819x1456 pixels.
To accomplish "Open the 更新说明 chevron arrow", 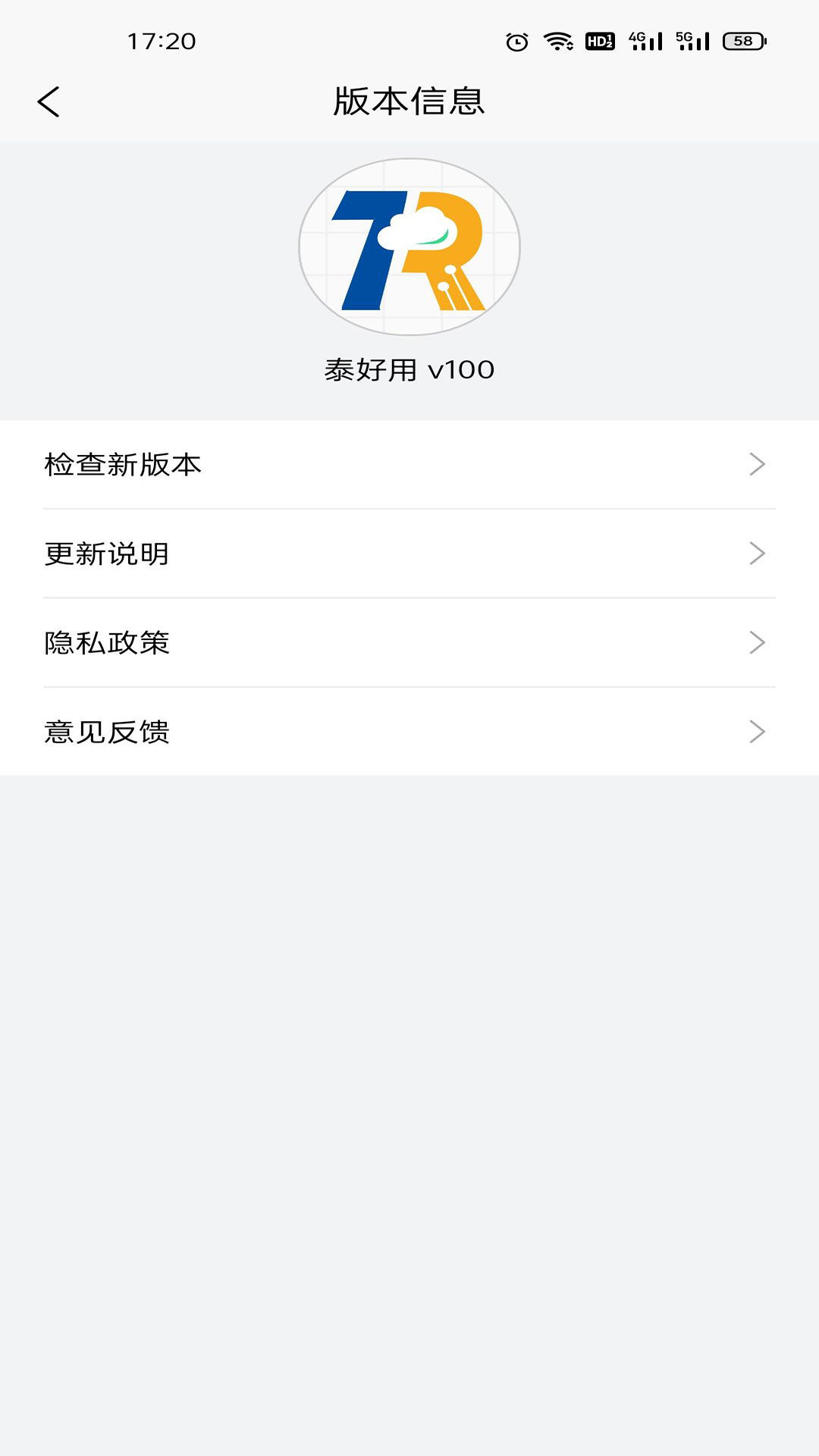I will tap(757, 554).
